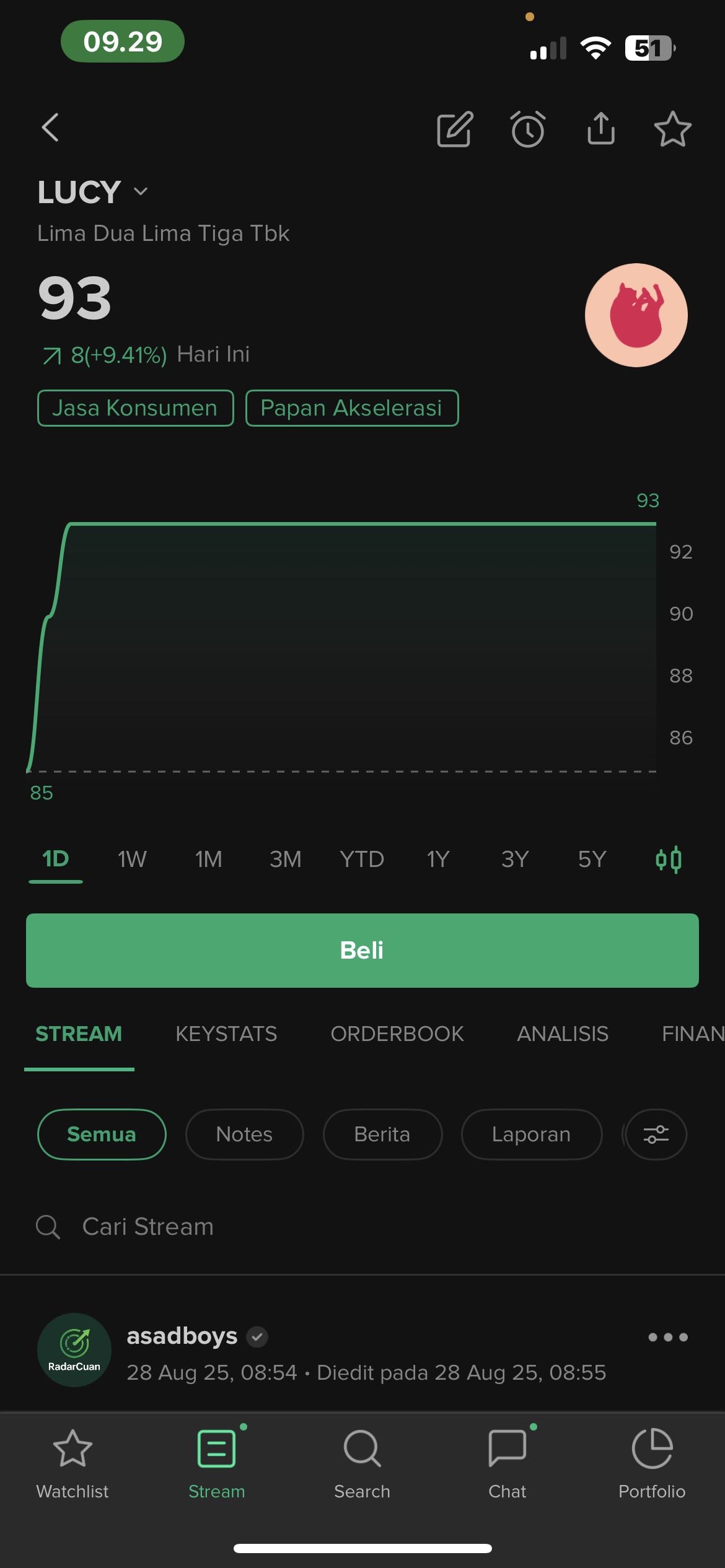Open the stream filter settings icon
725x1568 pixels.
click(x=656, y=1134)
